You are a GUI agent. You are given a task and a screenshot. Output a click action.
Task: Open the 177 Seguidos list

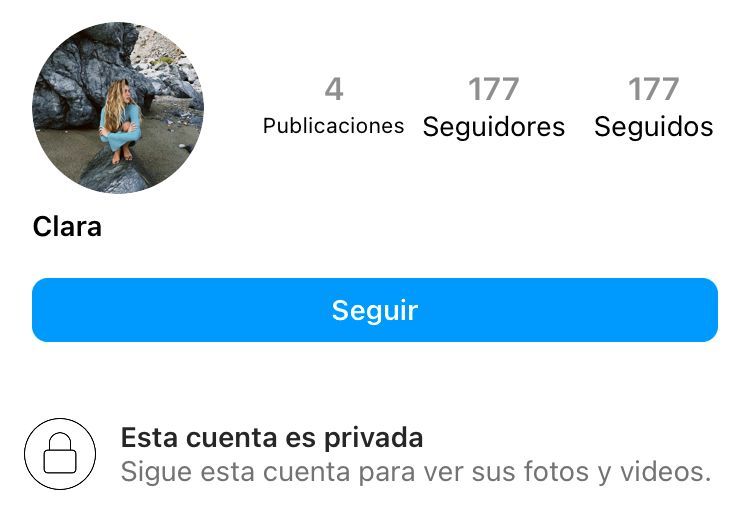coord(653,108)
